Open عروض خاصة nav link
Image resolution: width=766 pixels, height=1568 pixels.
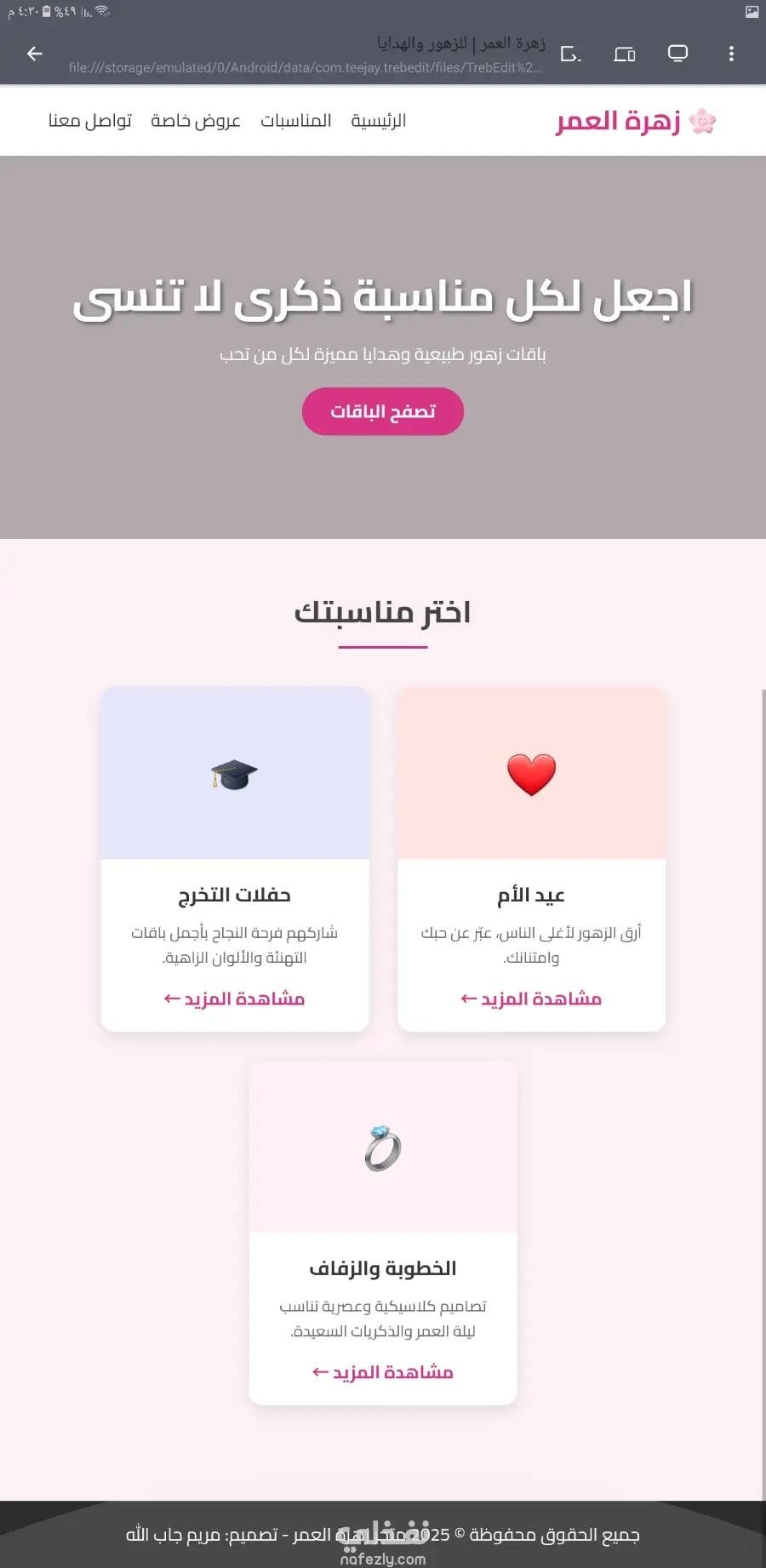tap(196, 121)
